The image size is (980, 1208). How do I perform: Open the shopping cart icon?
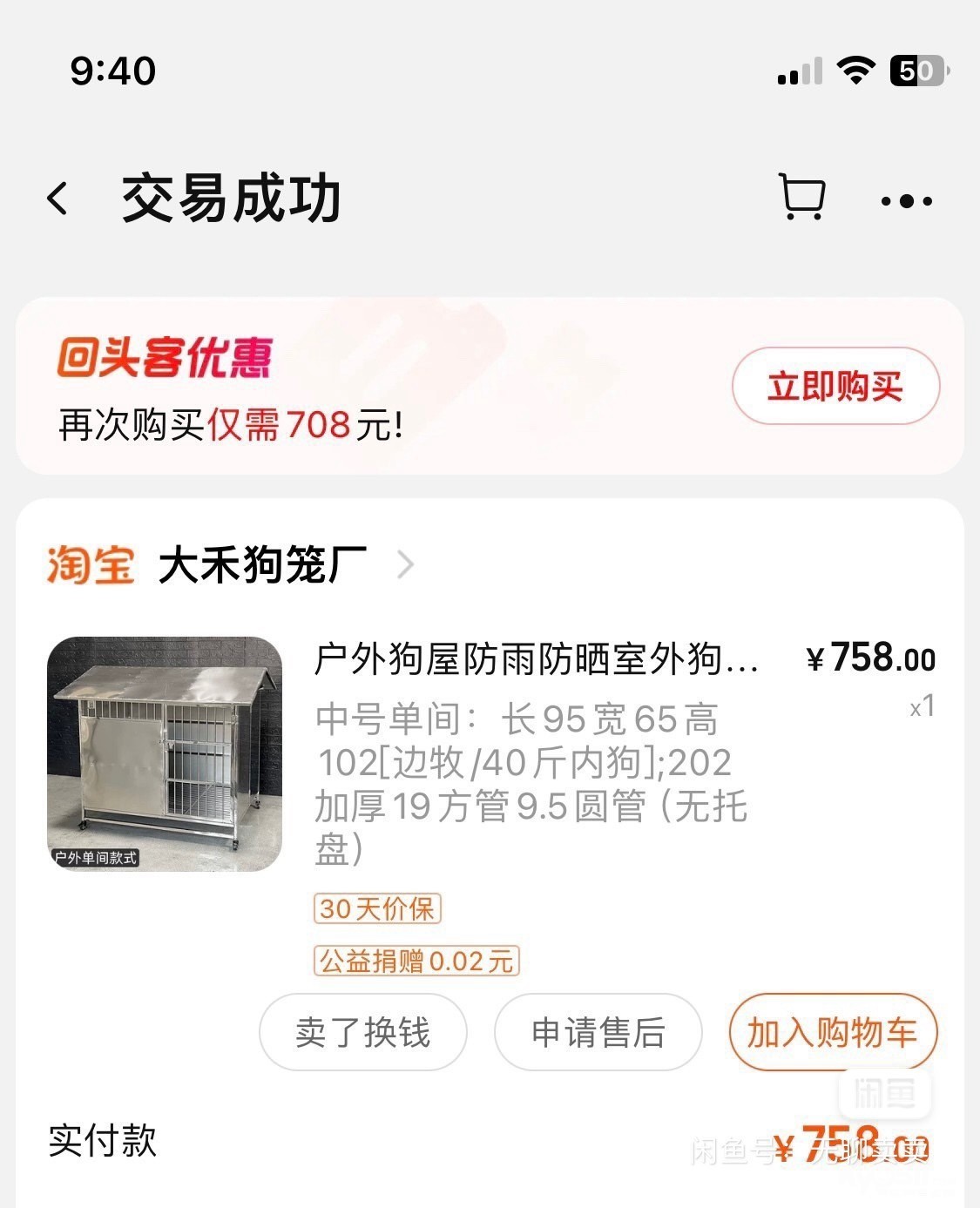tap(801, 198)
